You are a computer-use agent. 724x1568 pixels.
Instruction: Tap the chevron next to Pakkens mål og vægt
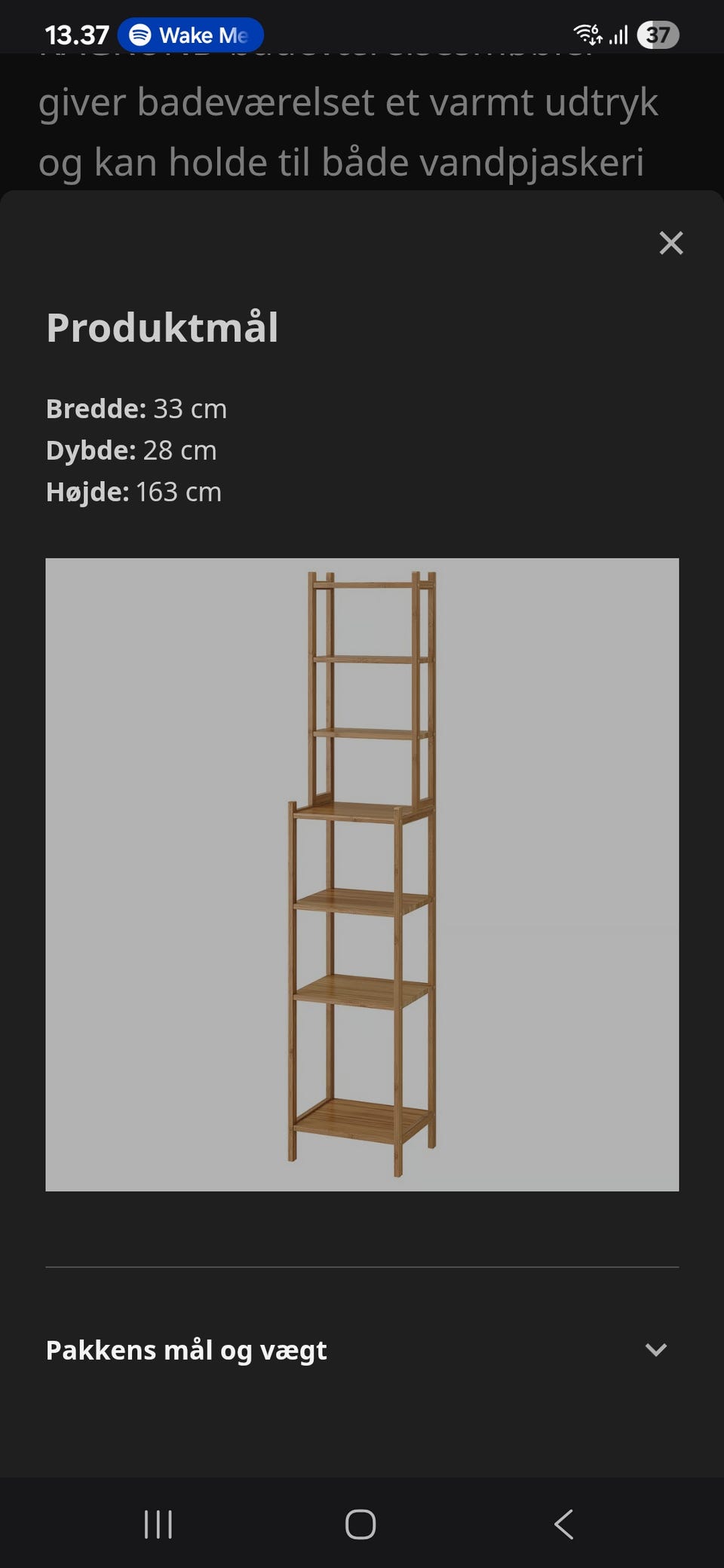[x=658, y=1349]
